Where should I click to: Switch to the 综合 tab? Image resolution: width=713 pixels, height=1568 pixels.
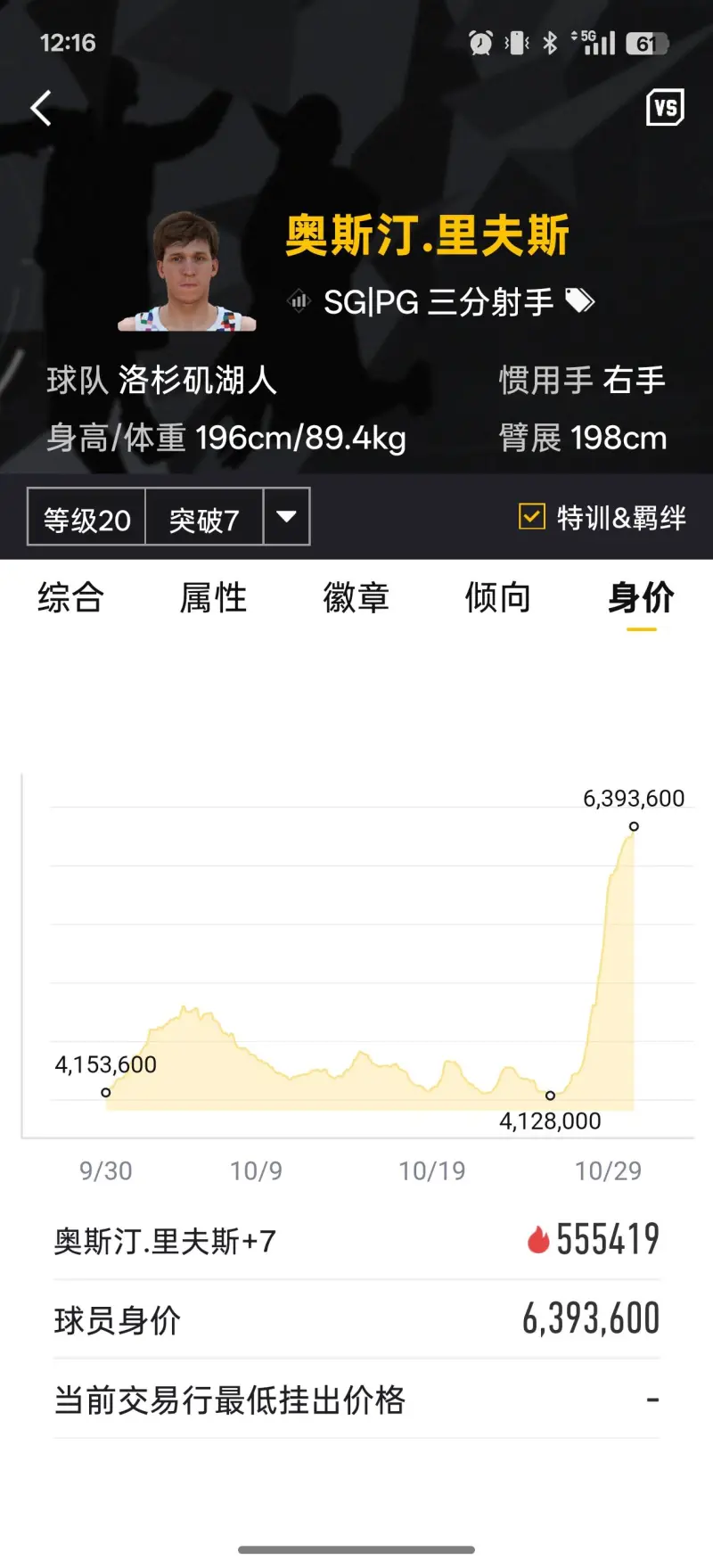(70, 597)
